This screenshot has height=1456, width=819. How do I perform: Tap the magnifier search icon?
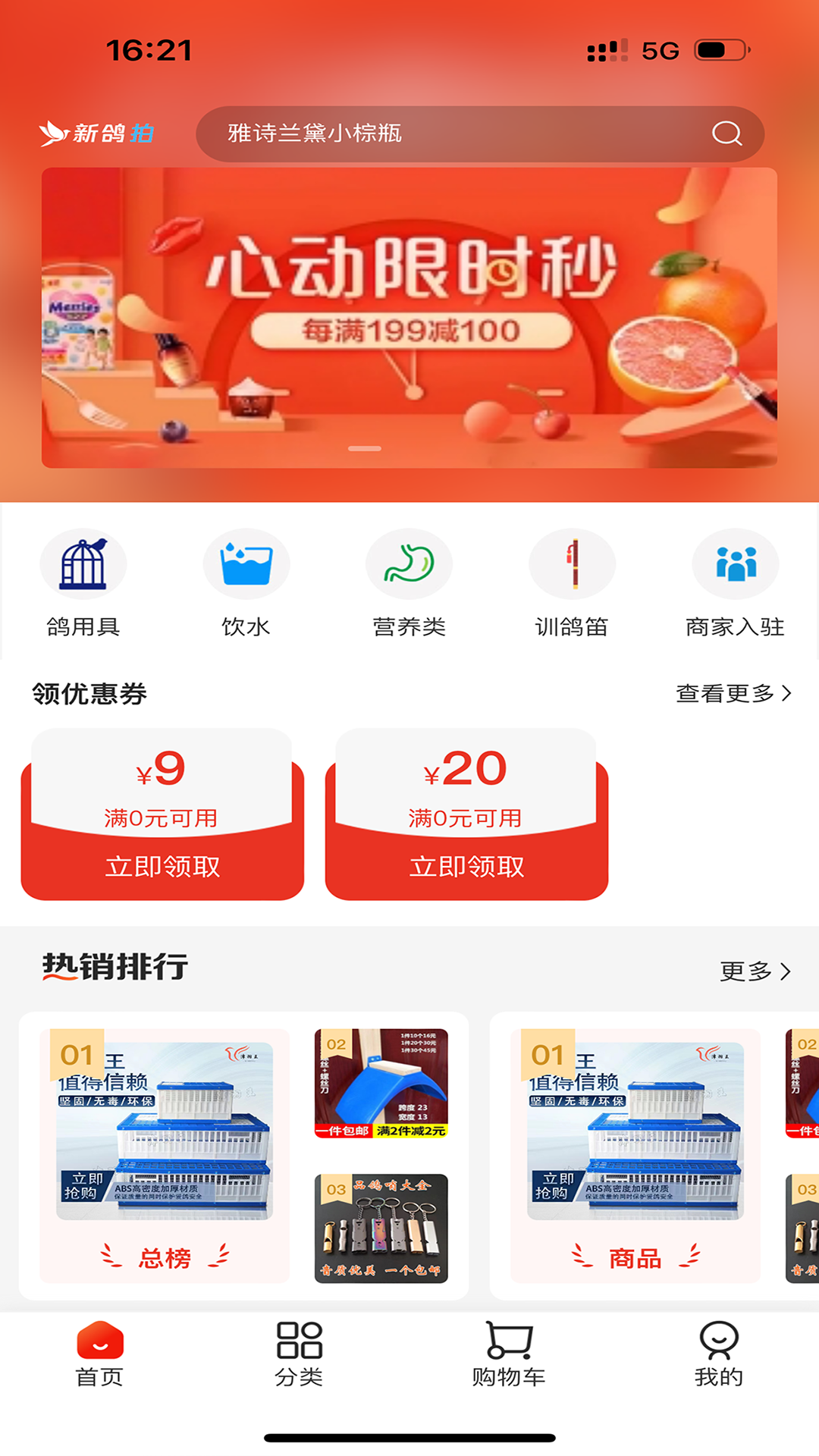click(x=726, y=133)
